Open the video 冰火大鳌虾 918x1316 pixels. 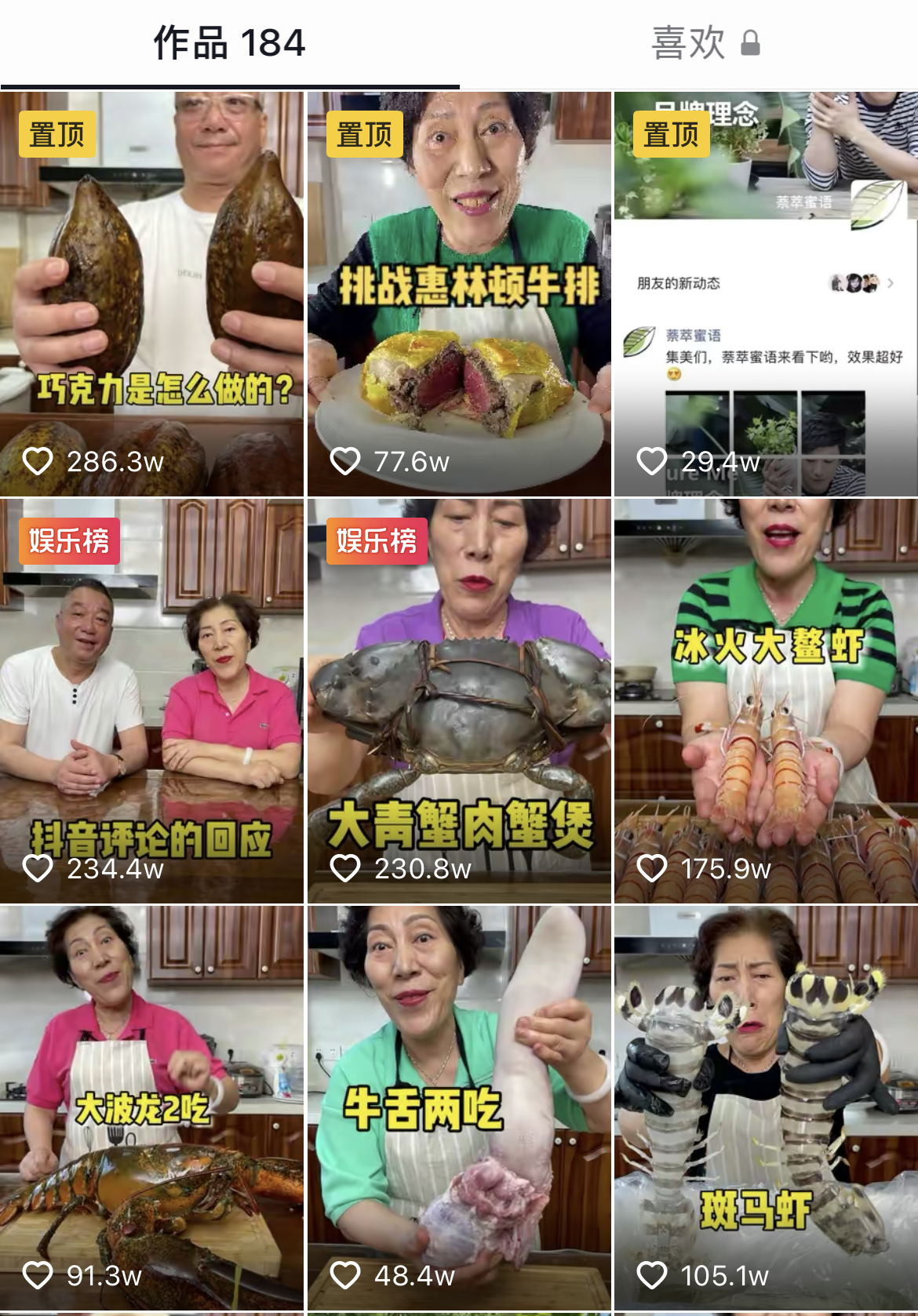click(x=766, y=701)
